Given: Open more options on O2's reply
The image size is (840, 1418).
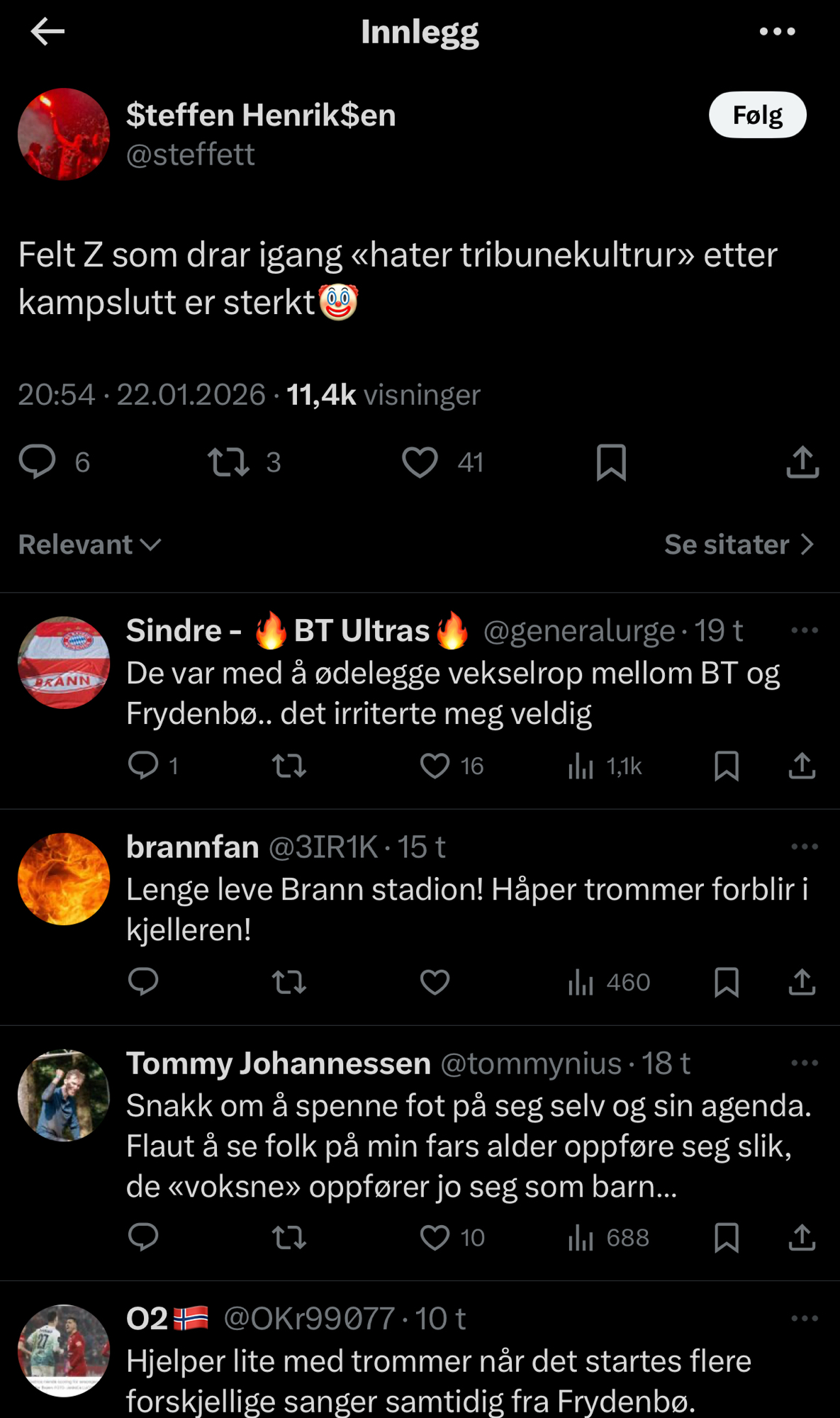Looking at the screenshot, I should 804,1319.
